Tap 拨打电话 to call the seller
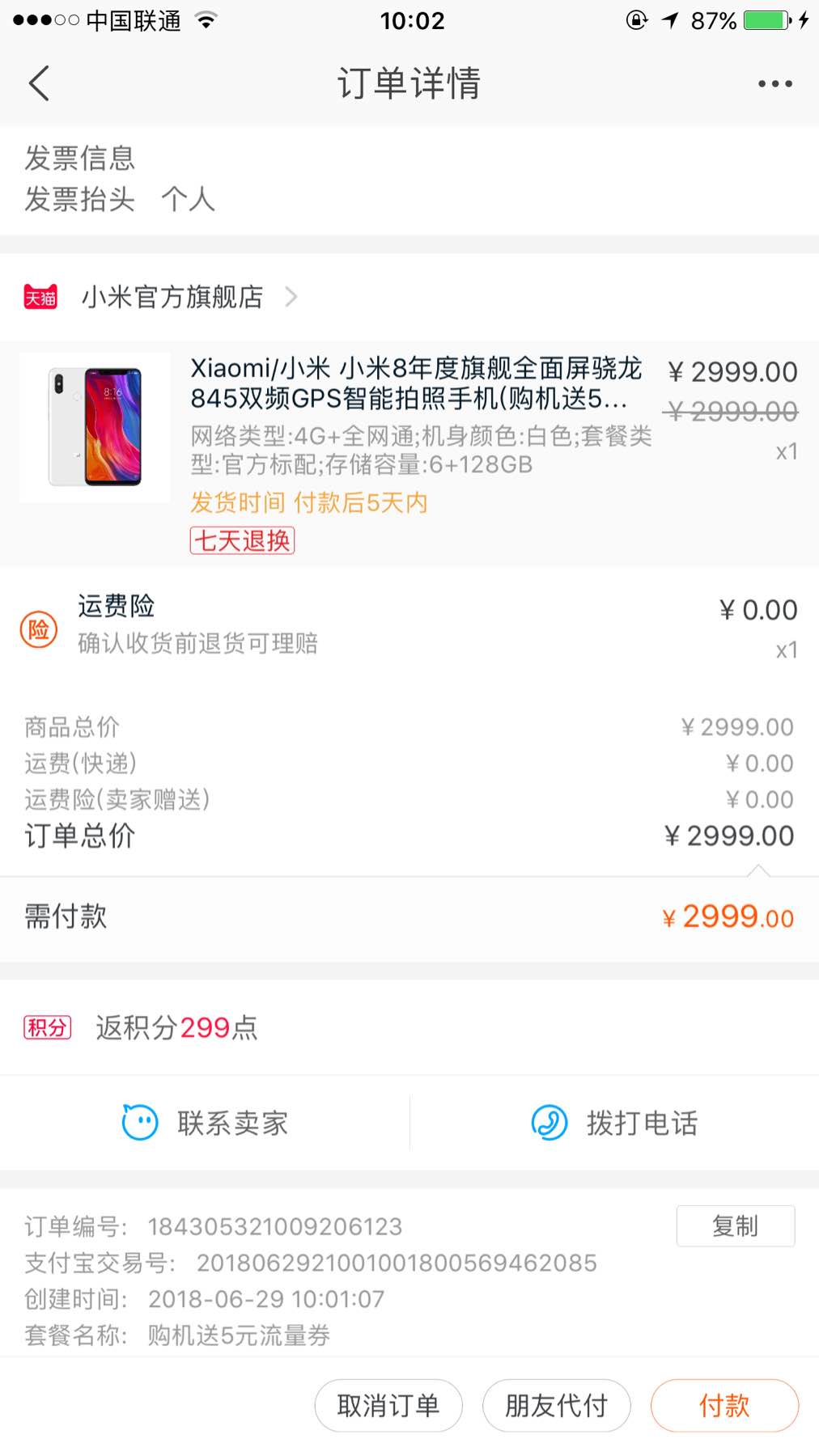This screenshot has height=1456, width=819. click(x=614, y=1123)
